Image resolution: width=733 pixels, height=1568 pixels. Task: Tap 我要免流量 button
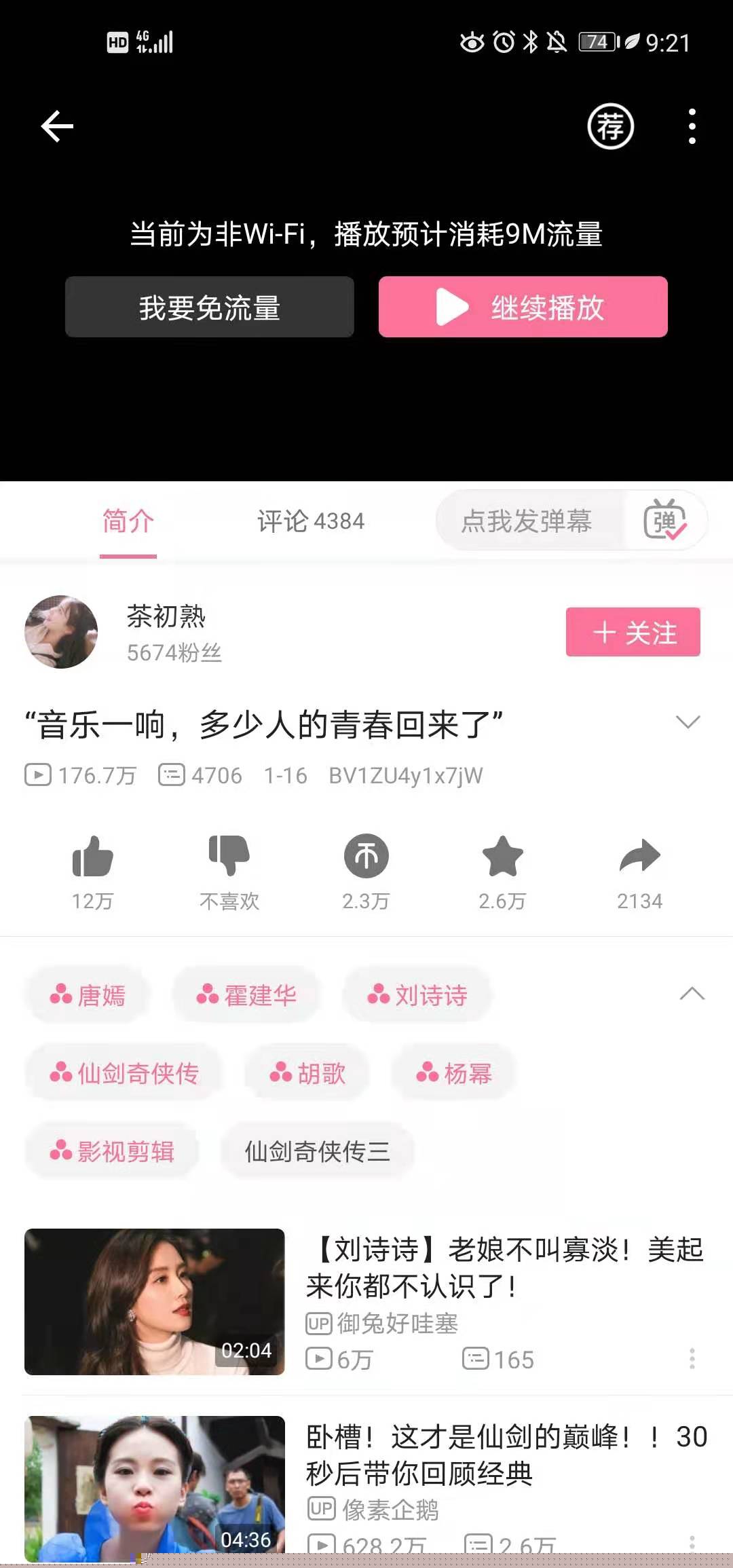210,307
